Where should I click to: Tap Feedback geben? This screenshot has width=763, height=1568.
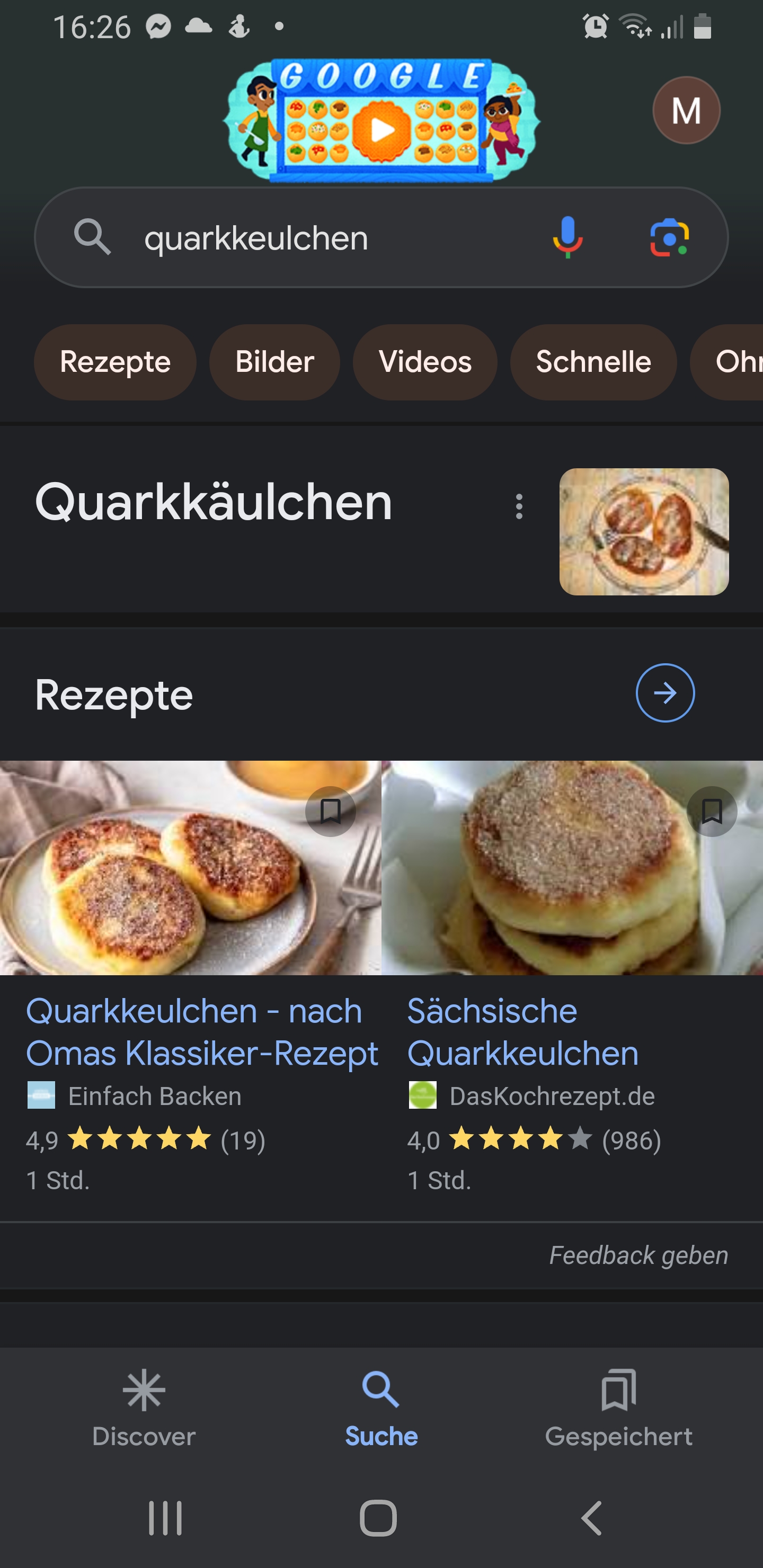tap(638, 1255)
